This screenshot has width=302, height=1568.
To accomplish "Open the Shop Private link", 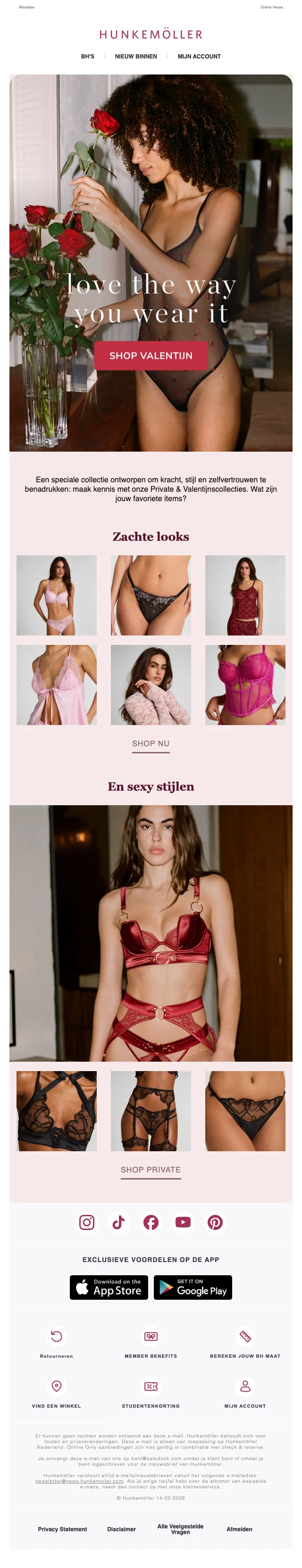I will (x=151, y=1170).
